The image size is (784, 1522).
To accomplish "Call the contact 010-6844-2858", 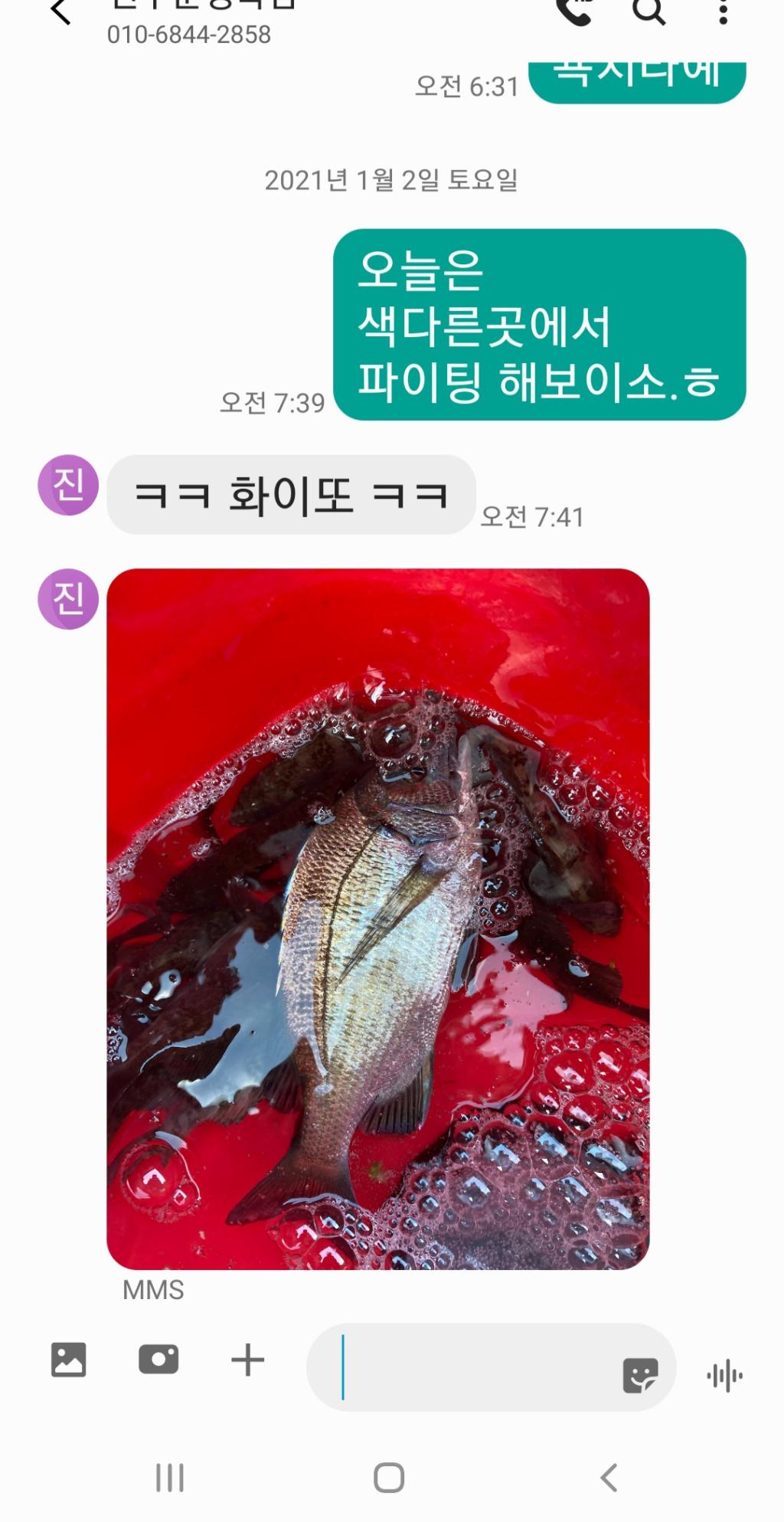I will 574,11.
